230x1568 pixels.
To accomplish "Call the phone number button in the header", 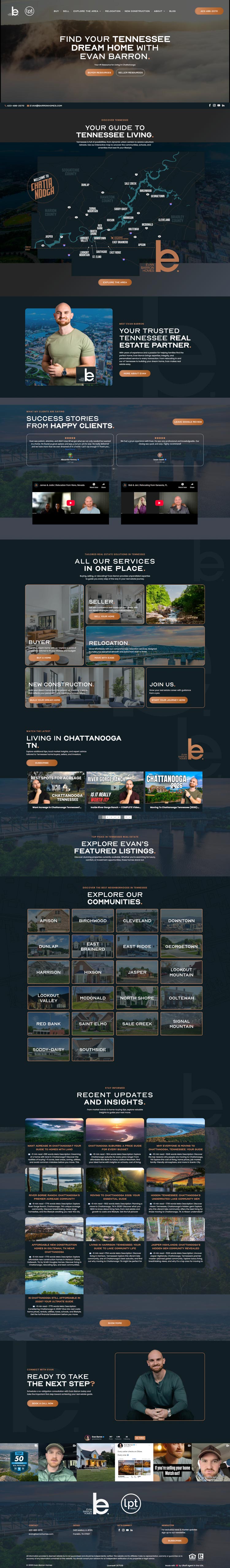I will [209, 11].
